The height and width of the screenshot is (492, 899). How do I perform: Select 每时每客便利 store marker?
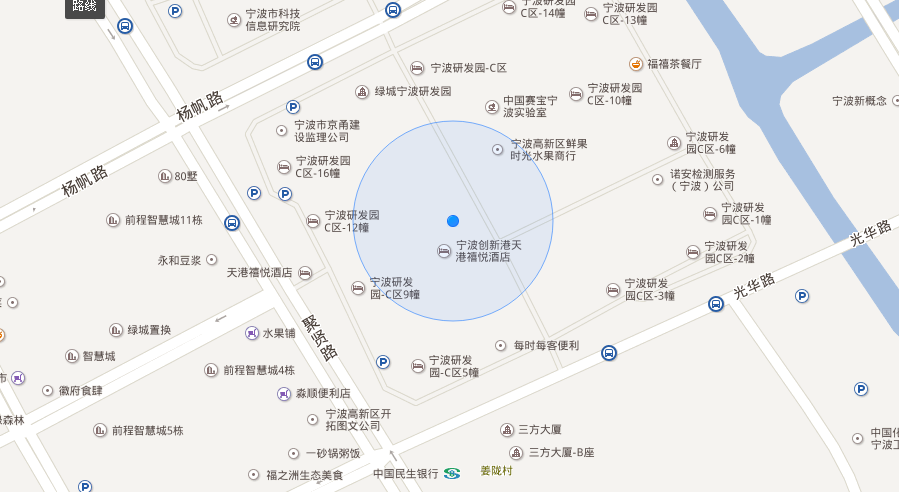(502, 345)
